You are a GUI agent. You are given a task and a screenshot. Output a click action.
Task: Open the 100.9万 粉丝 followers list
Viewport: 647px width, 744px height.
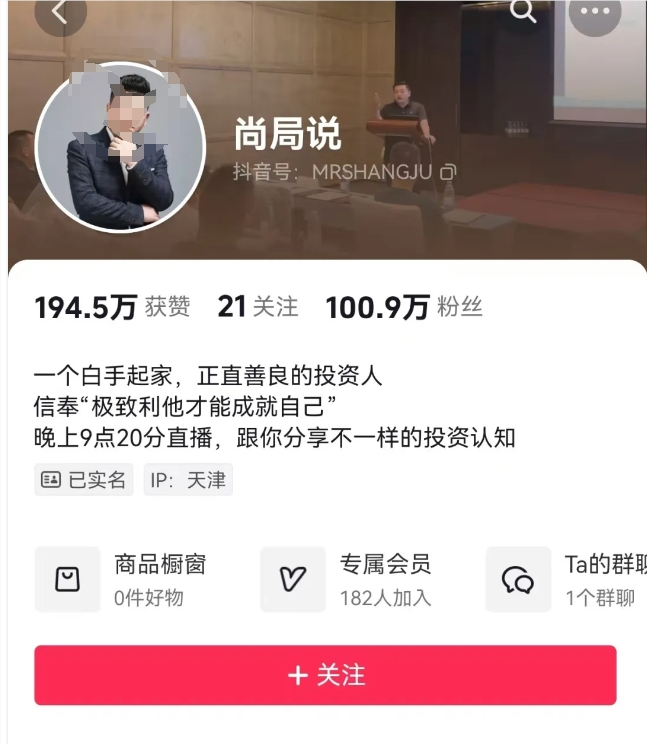pos(404,307)
